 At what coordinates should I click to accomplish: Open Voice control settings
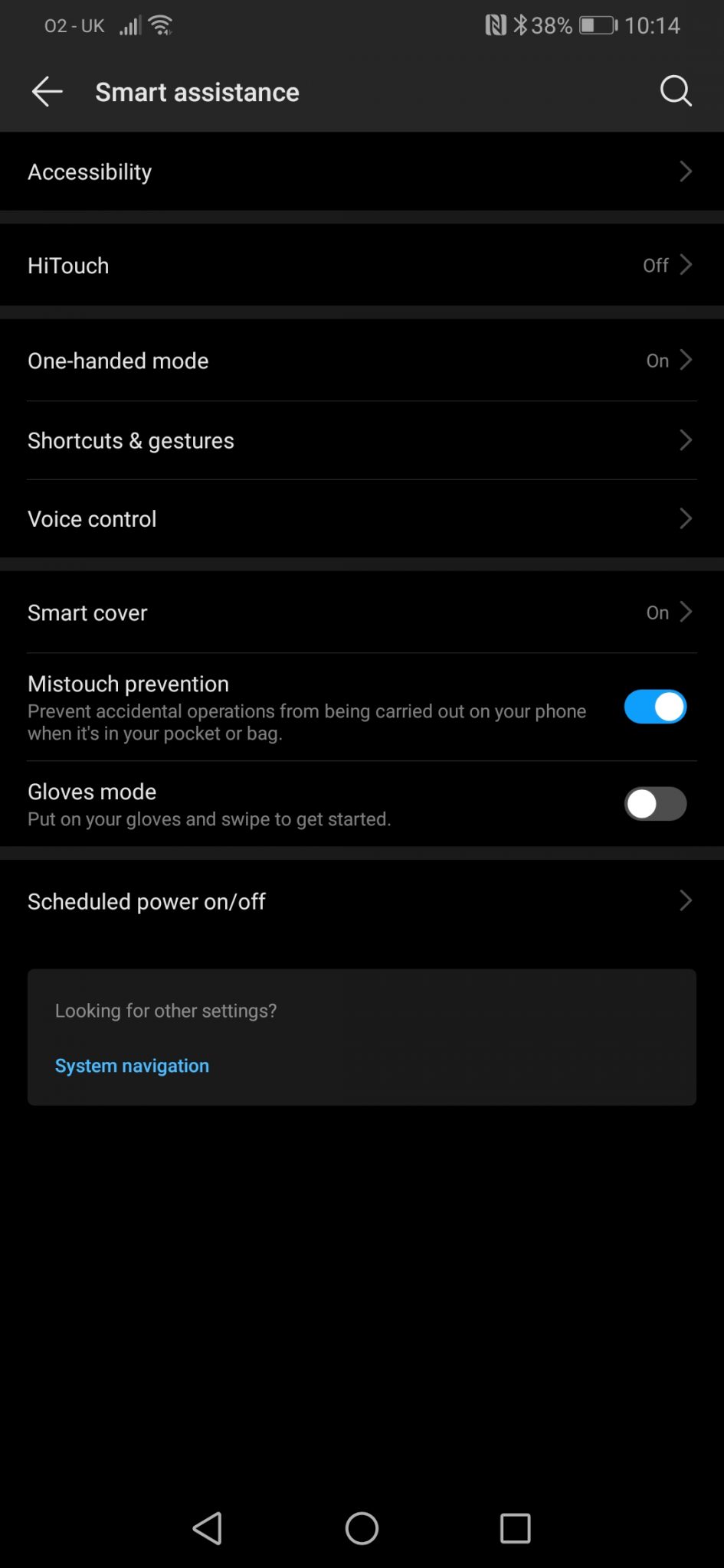click(362, 519)
